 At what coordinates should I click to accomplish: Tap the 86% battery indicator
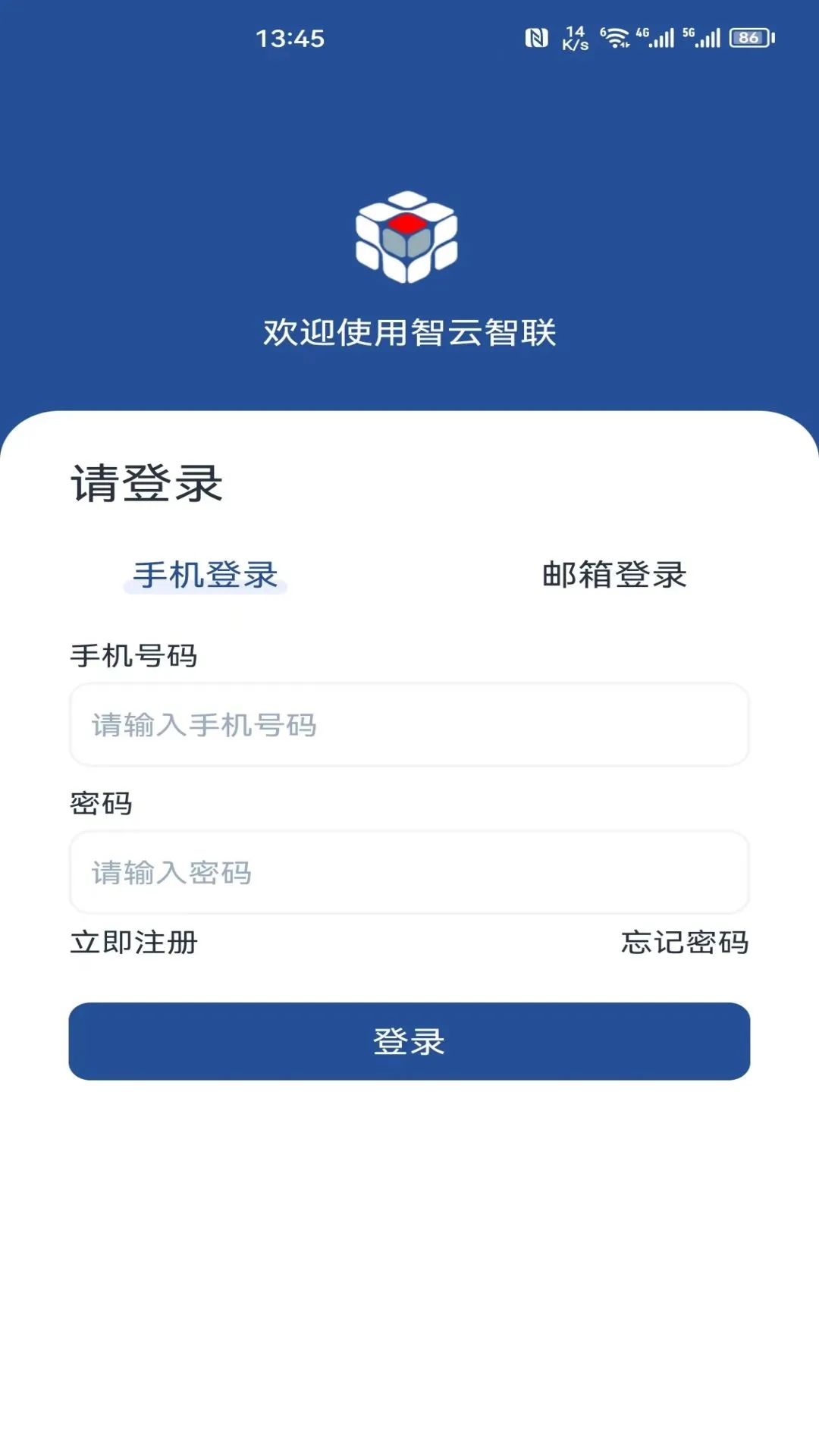748,36
